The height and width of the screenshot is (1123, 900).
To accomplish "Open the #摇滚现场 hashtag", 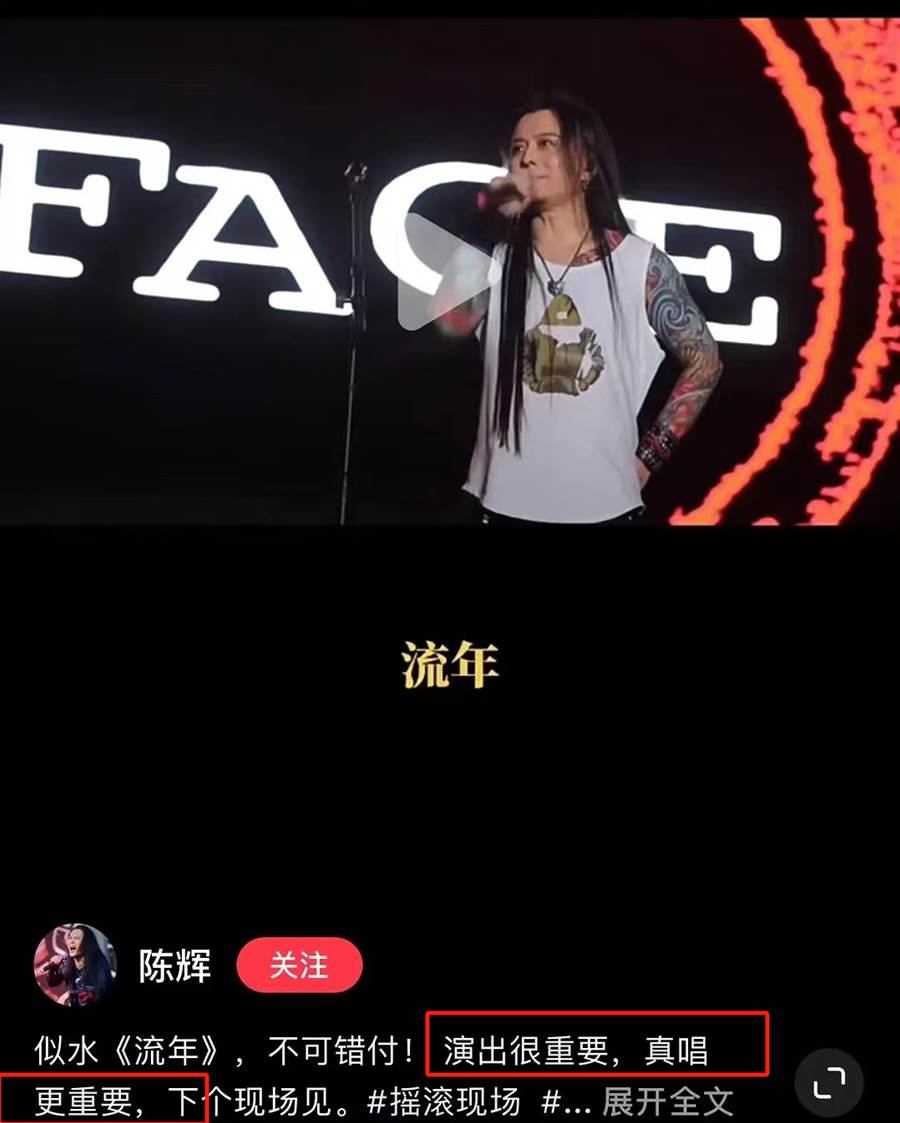I will point(444,1101).
